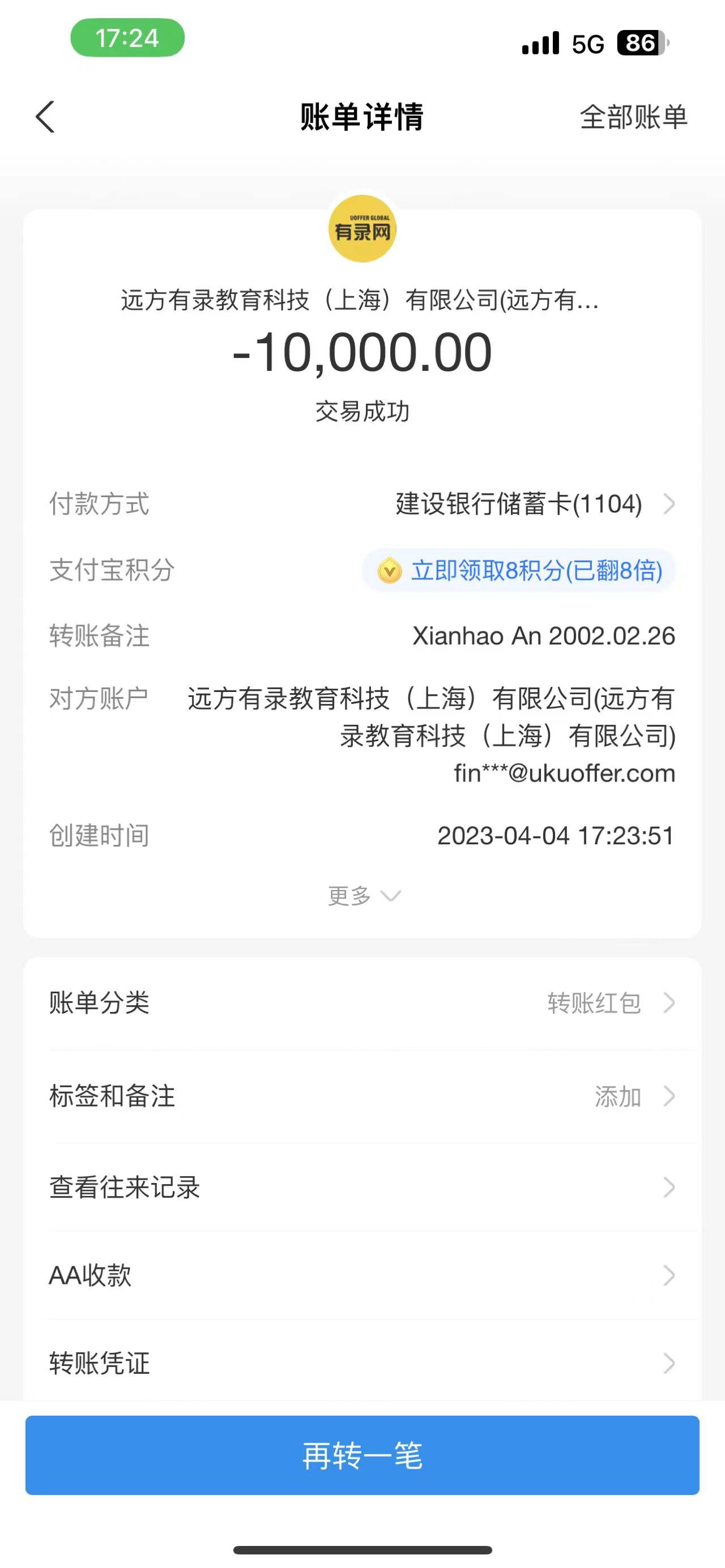The height and width of the screenshot is (1568, 725).
Task: View 转账凭证 transfer receipt
Action: (362, 1363)
